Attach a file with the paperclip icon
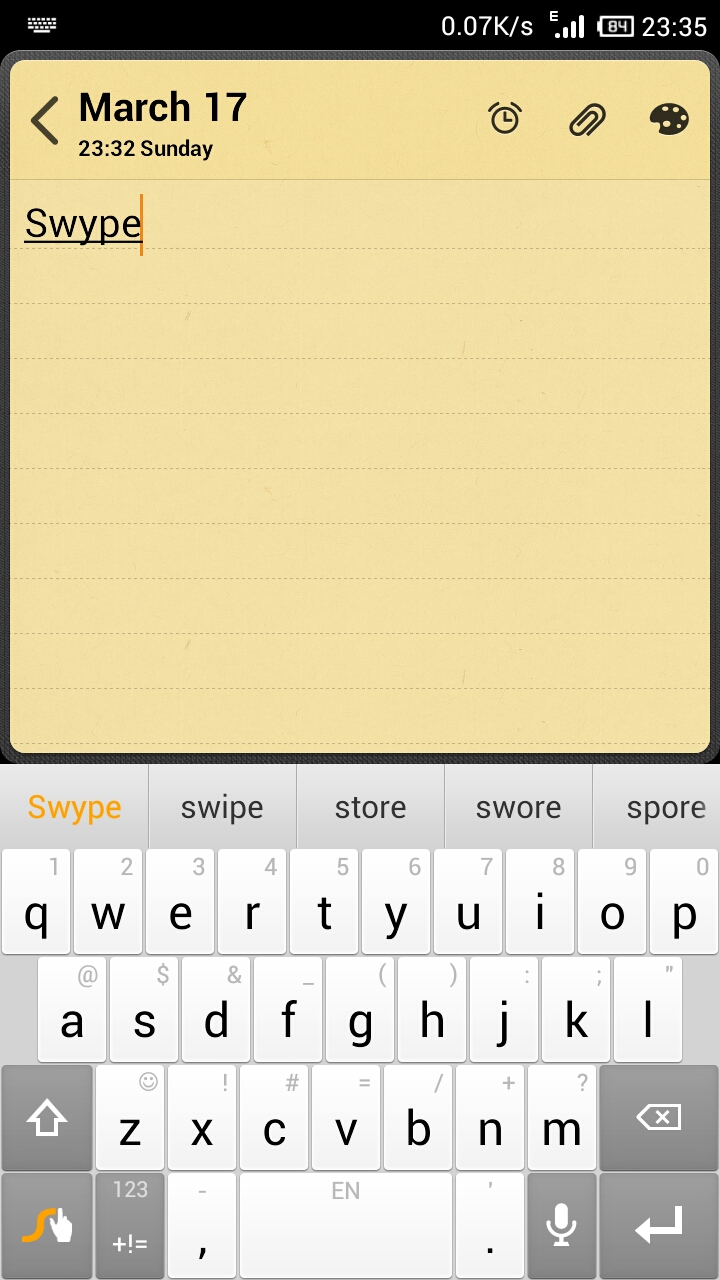 point(588,120)
